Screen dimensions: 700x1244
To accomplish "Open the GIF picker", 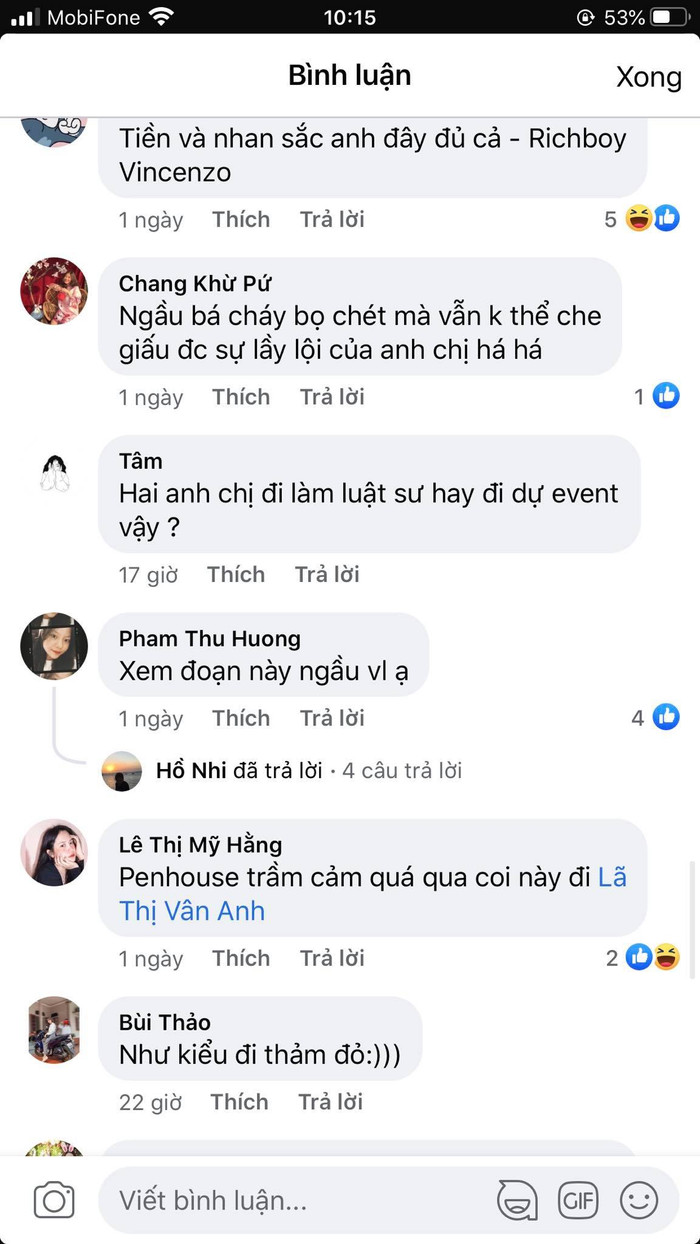I will (578, 1199).
